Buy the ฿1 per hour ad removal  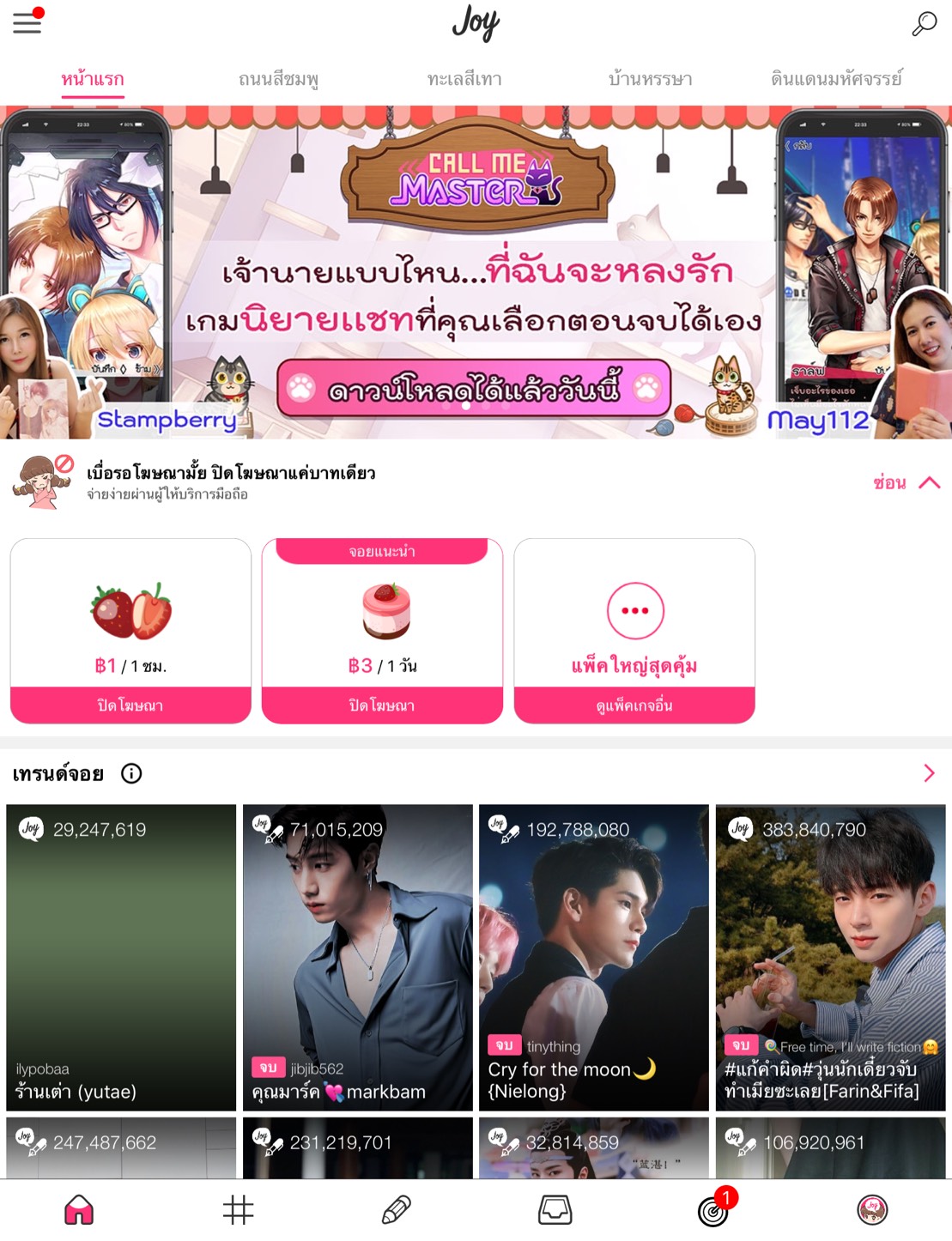pyautogui.click(x=130, y=705)
